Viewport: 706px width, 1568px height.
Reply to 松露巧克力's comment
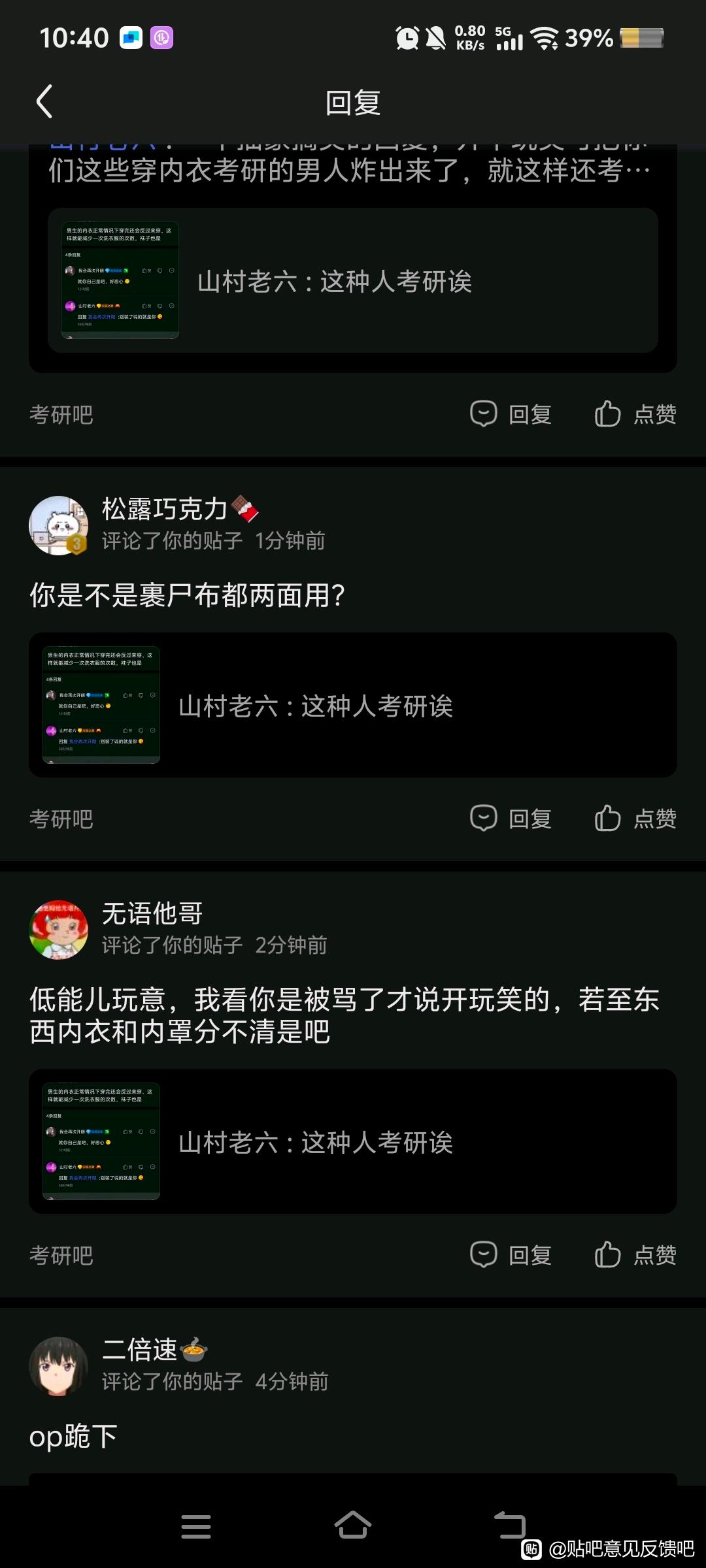pos(512,818)
